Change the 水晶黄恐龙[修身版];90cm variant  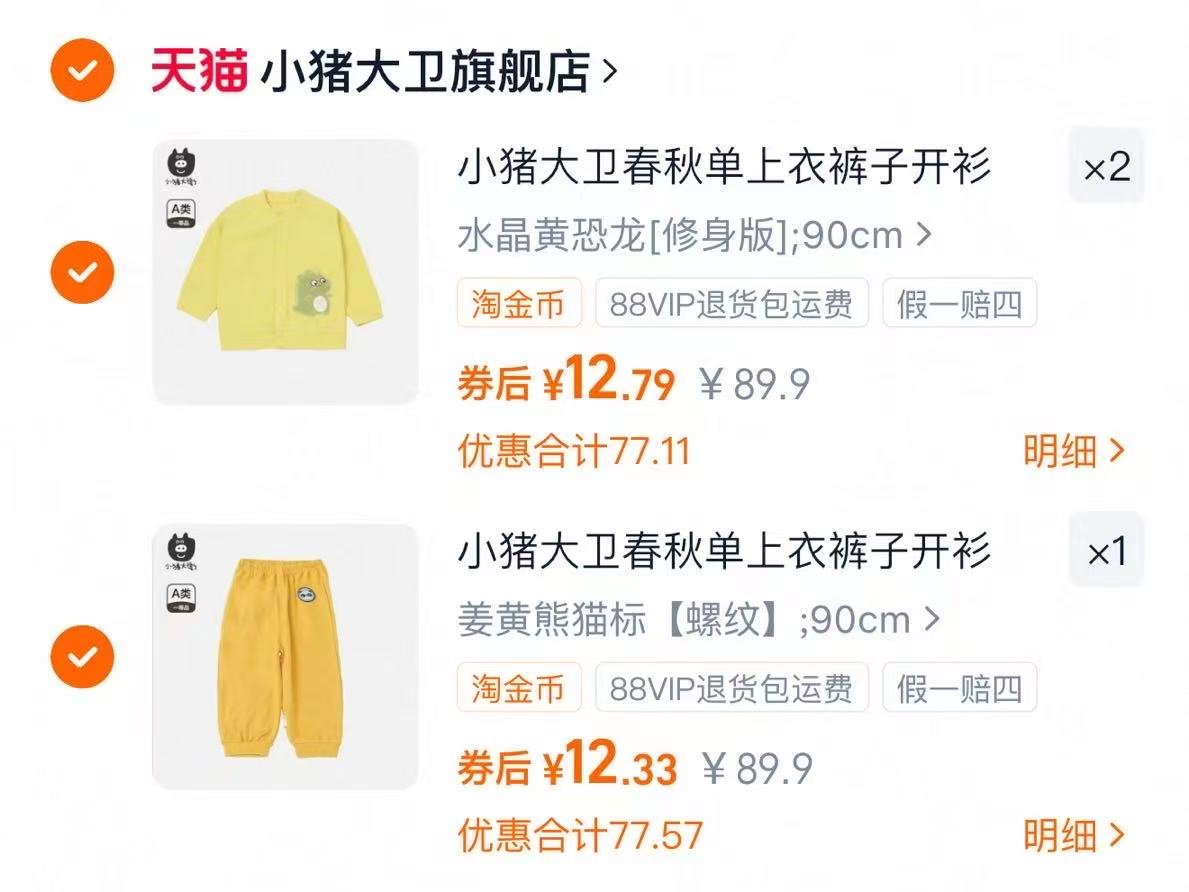pos(695,236)
